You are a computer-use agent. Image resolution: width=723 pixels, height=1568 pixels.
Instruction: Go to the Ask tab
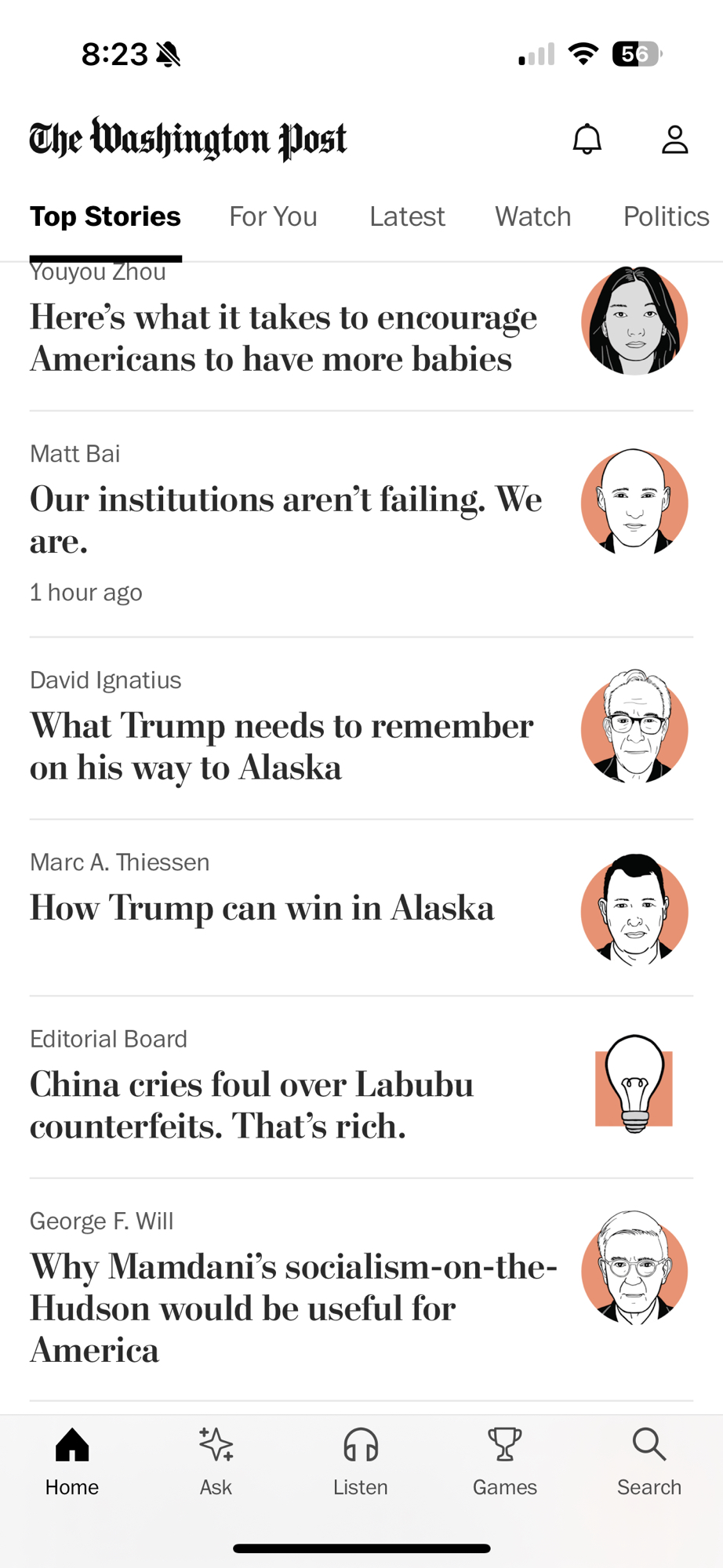[216, 1461]
